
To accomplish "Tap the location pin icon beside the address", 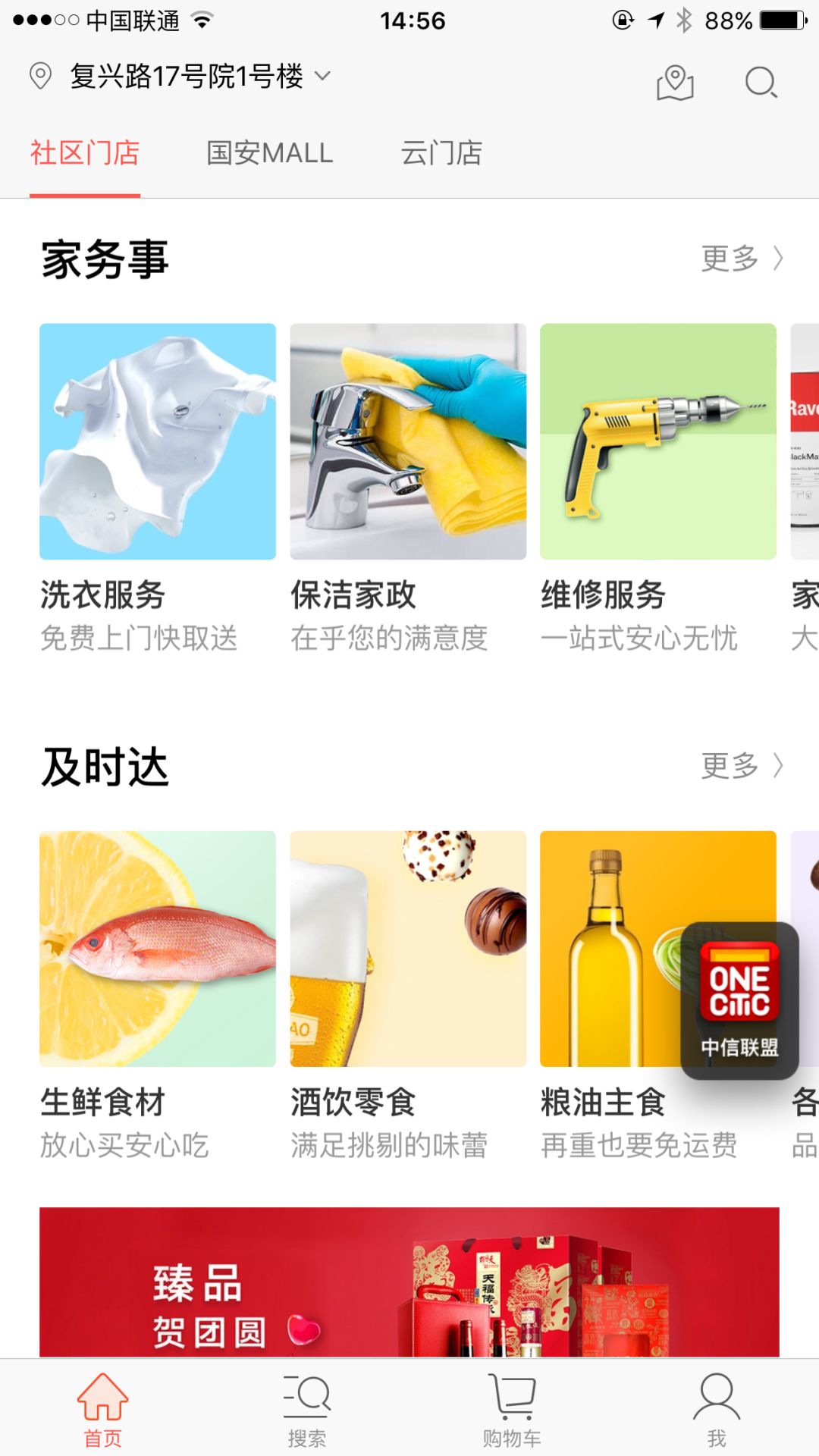I will tap(42, 76).
